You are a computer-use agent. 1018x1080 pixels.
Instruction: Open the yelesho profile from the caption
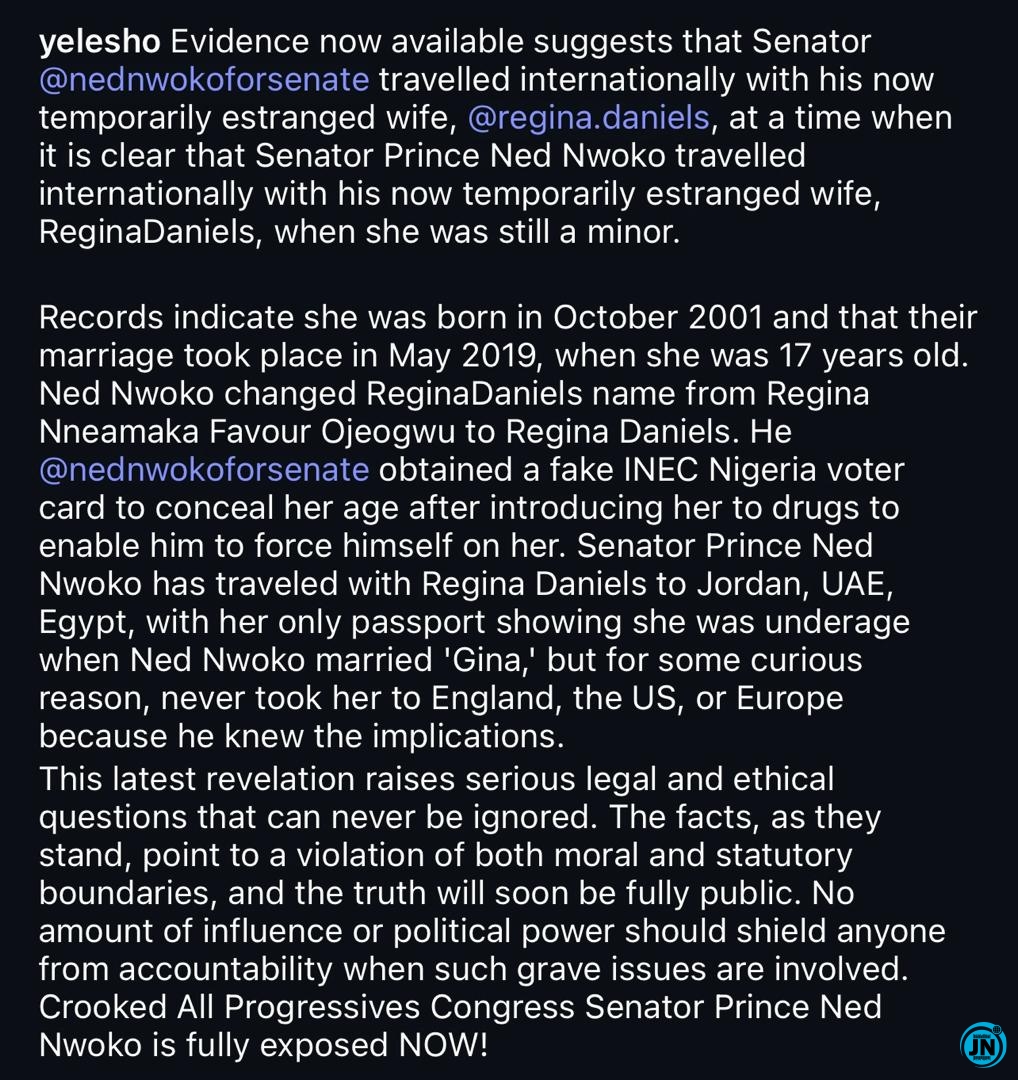click(x=100, y=43)
